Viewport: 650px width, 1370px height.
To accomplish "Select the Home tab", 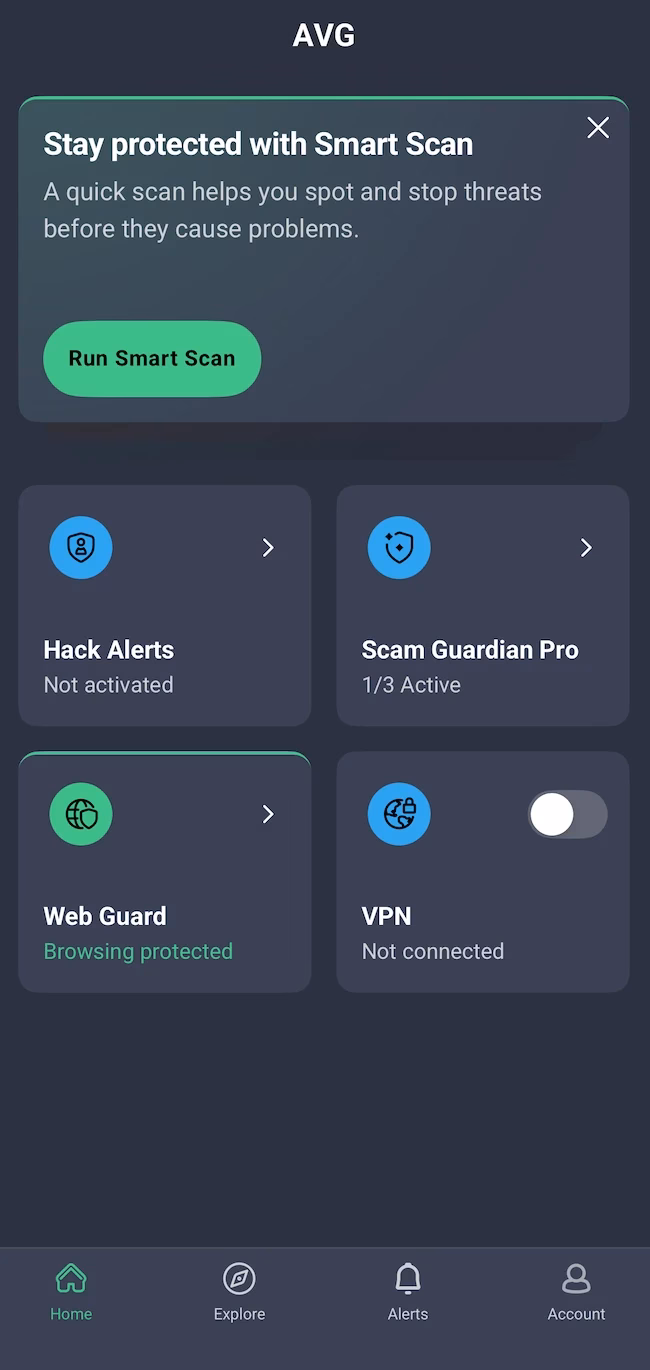I will coord(71,1292).
